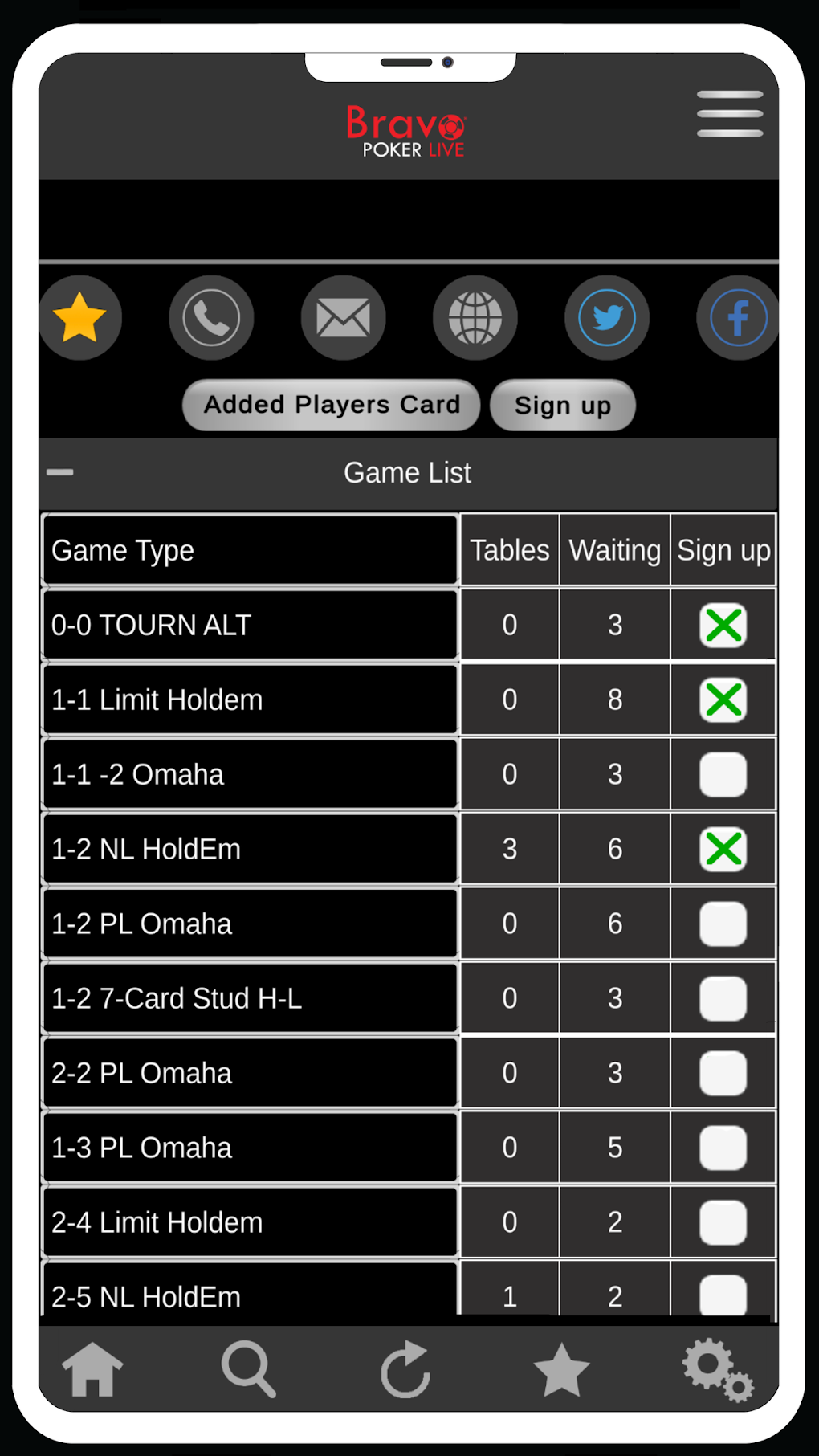Open search from the bottom bar
Image resolution: width=819 pixels, height=1456 pixels.
point(248,1369)
